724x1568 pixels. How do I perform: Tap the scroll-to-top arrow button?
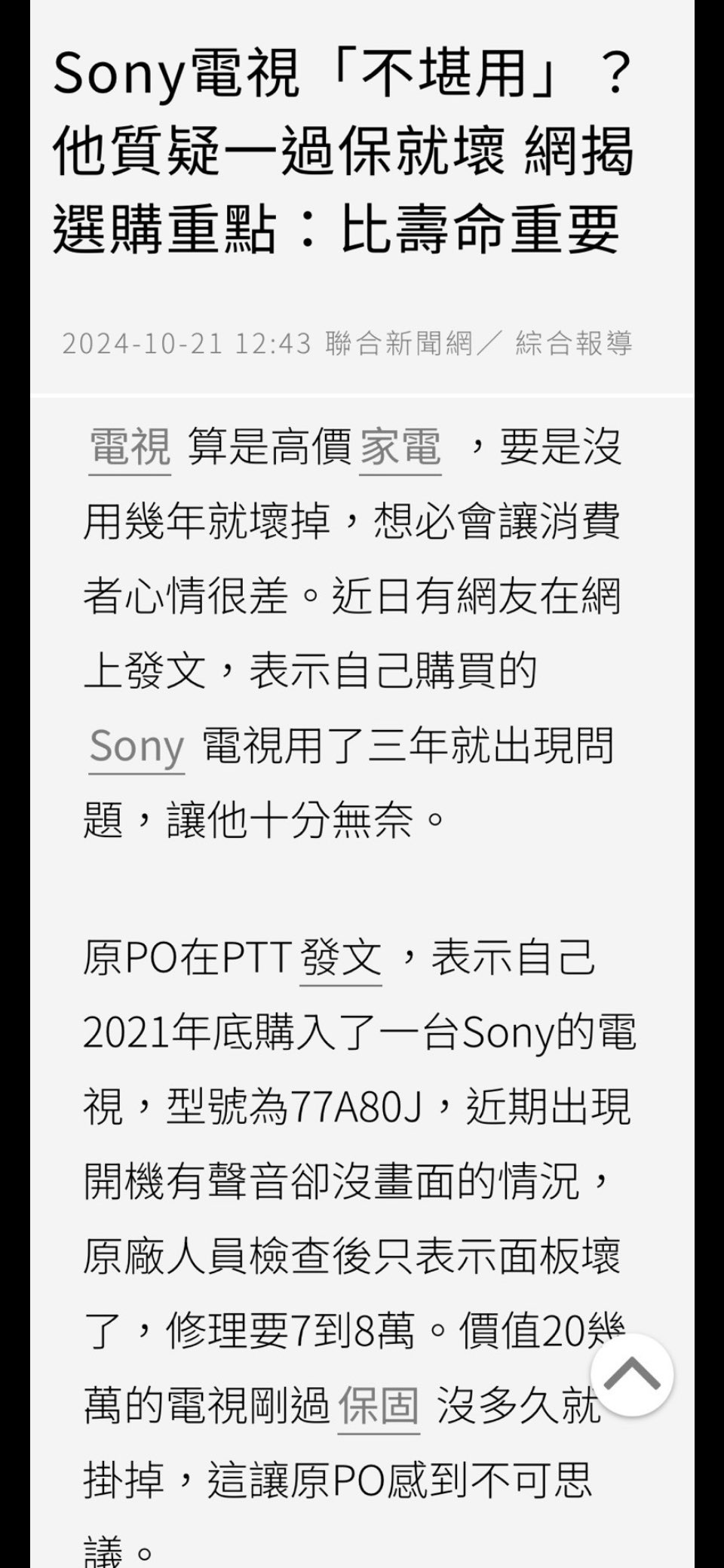point(632,1374)
